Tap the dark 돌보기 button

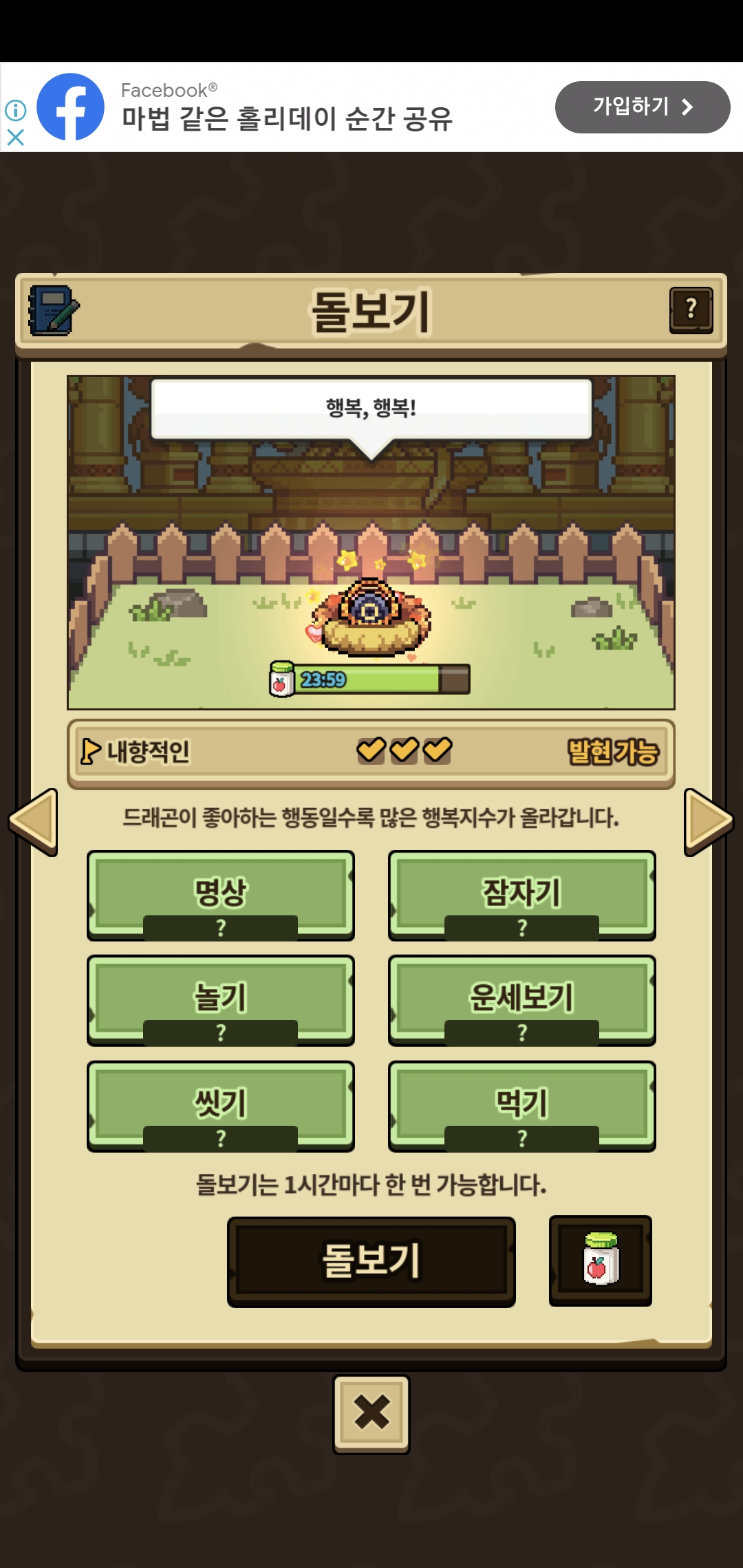pyautogui.click(x=371, y=1261)
